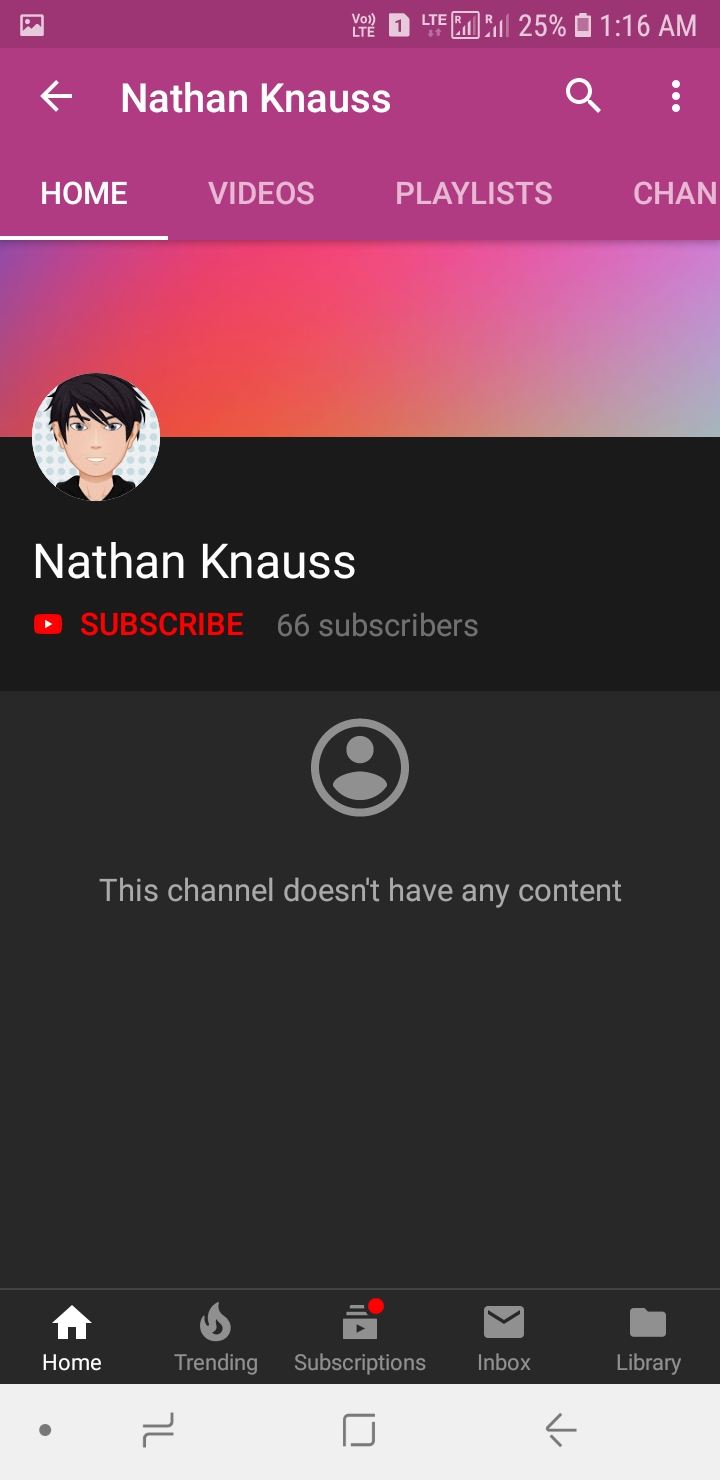Open search in the channel app bar

[x=583, y=97]
